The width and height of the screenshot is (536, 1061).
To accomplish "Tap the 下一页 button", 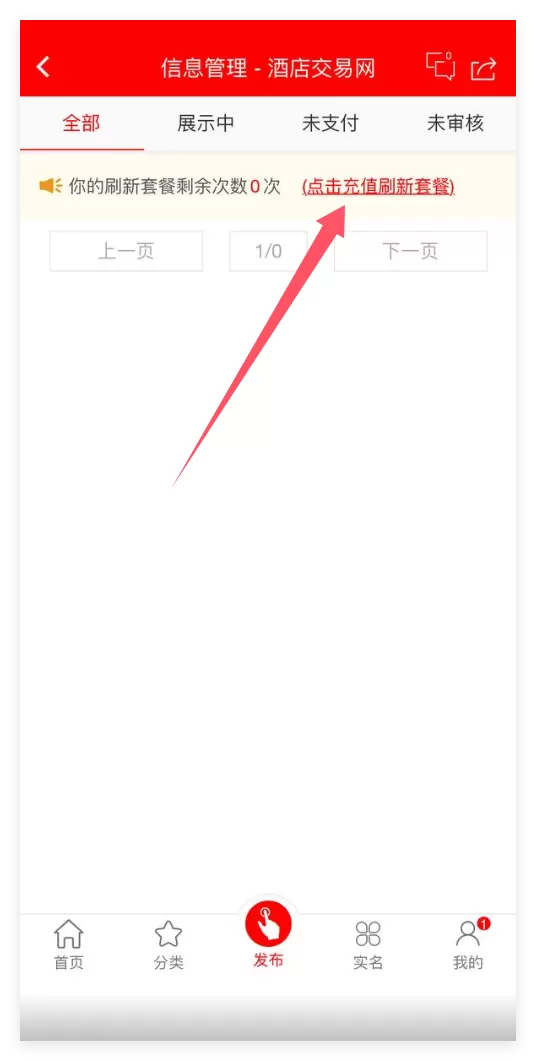I will click(411, 251).
